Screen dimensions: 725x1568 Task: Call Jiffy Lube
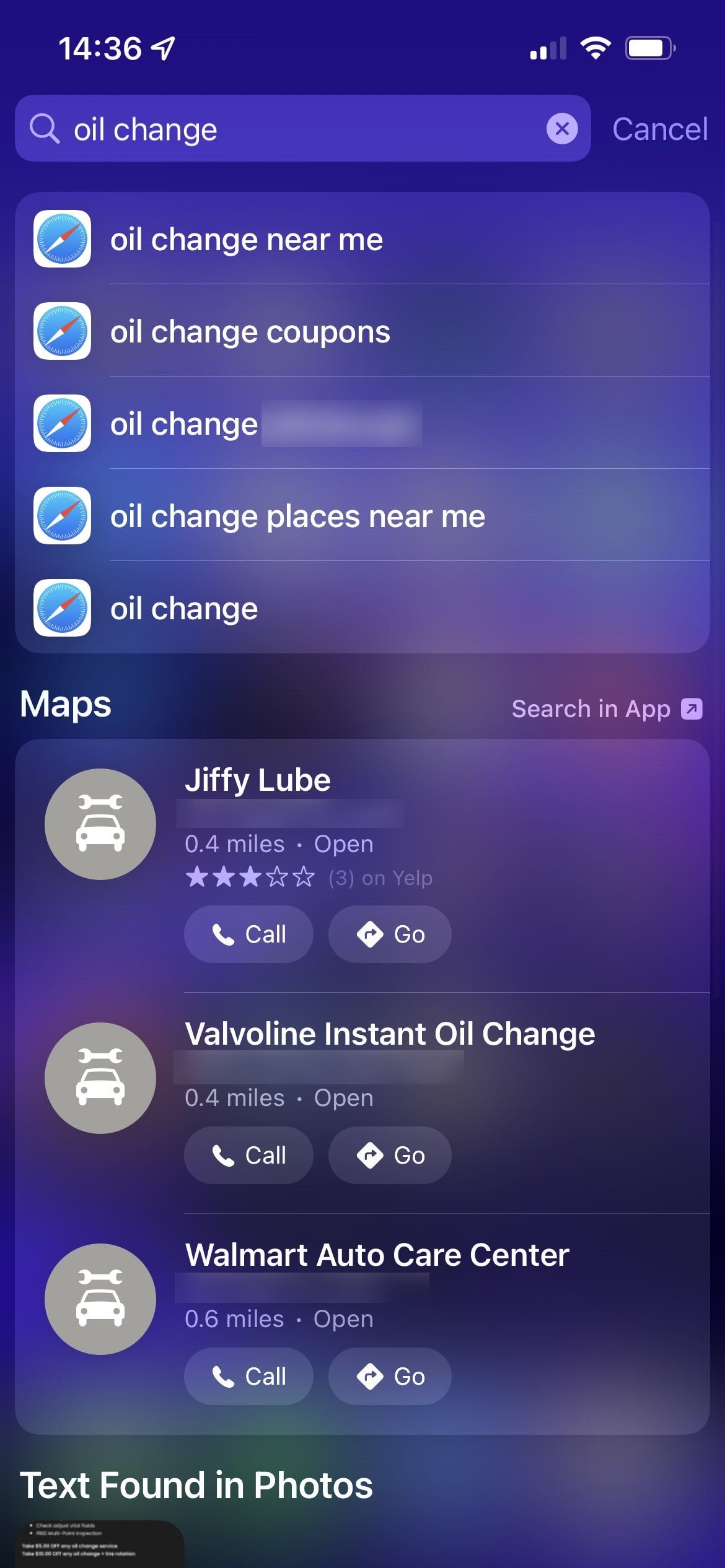click(248, 934)
